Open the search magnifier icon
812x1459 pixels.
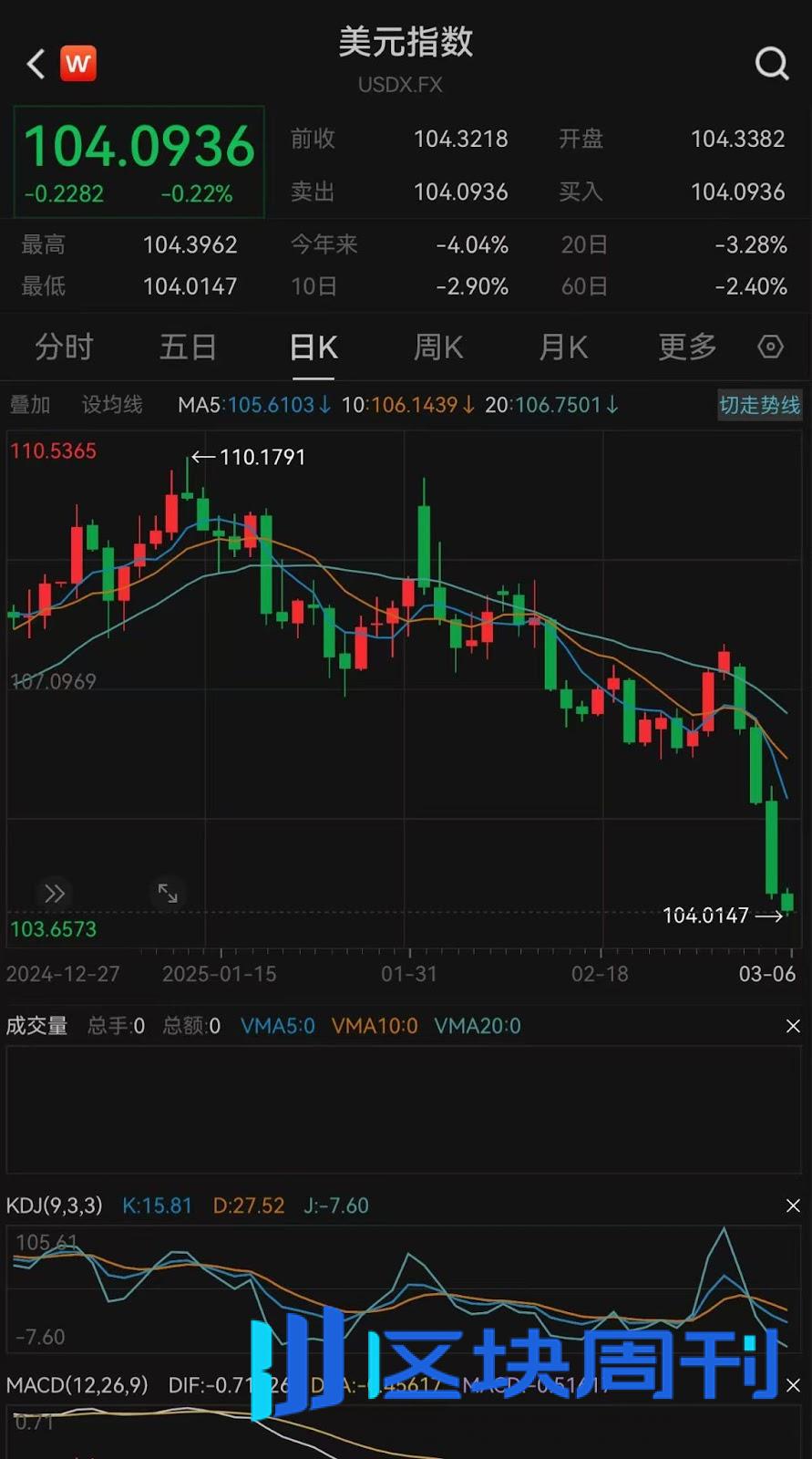pos(772,63)
